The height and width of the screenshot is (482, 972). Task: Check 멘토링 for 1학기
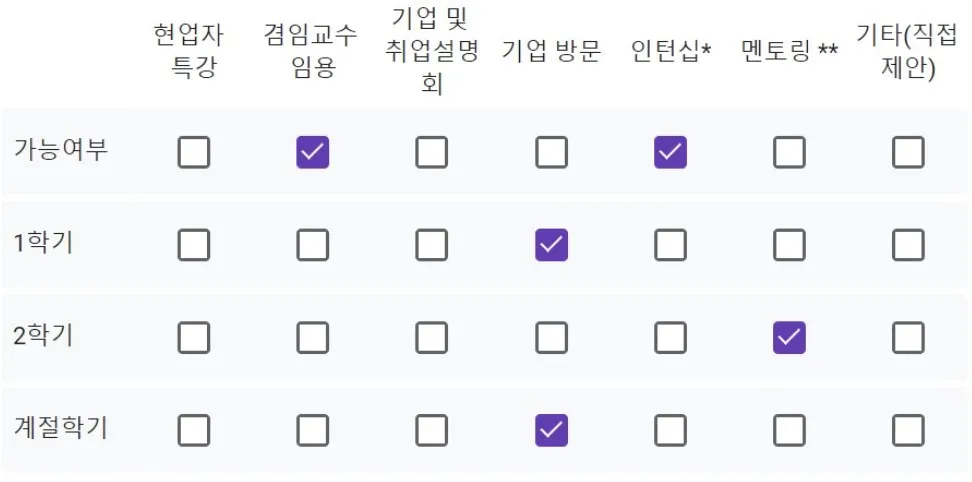[x=789, y=245]
